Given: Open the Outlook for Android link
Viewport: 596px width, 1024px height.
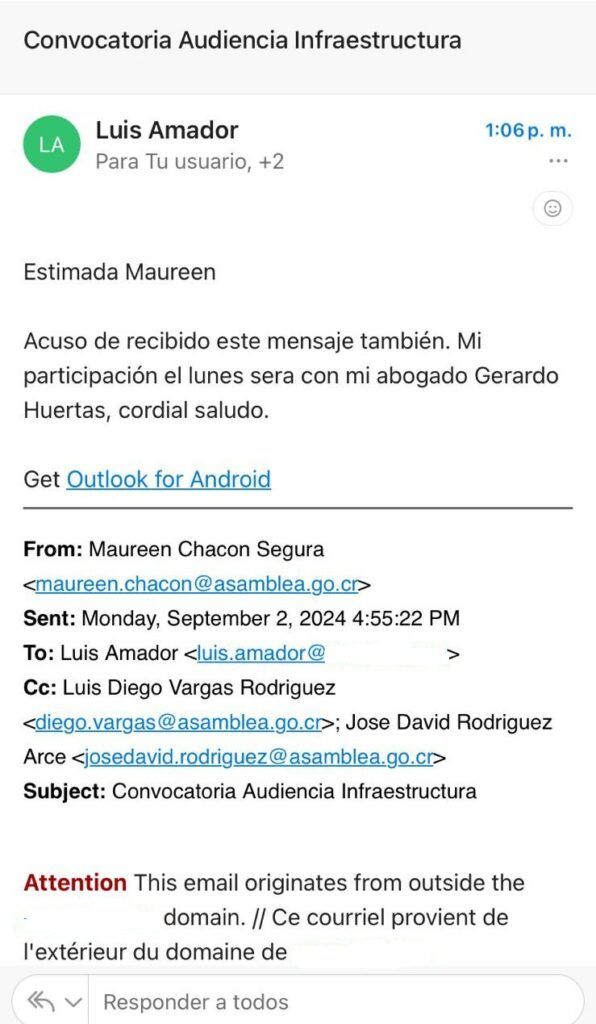Looking at the screenshot, I should pyautogui.click(x=168, y=479).
